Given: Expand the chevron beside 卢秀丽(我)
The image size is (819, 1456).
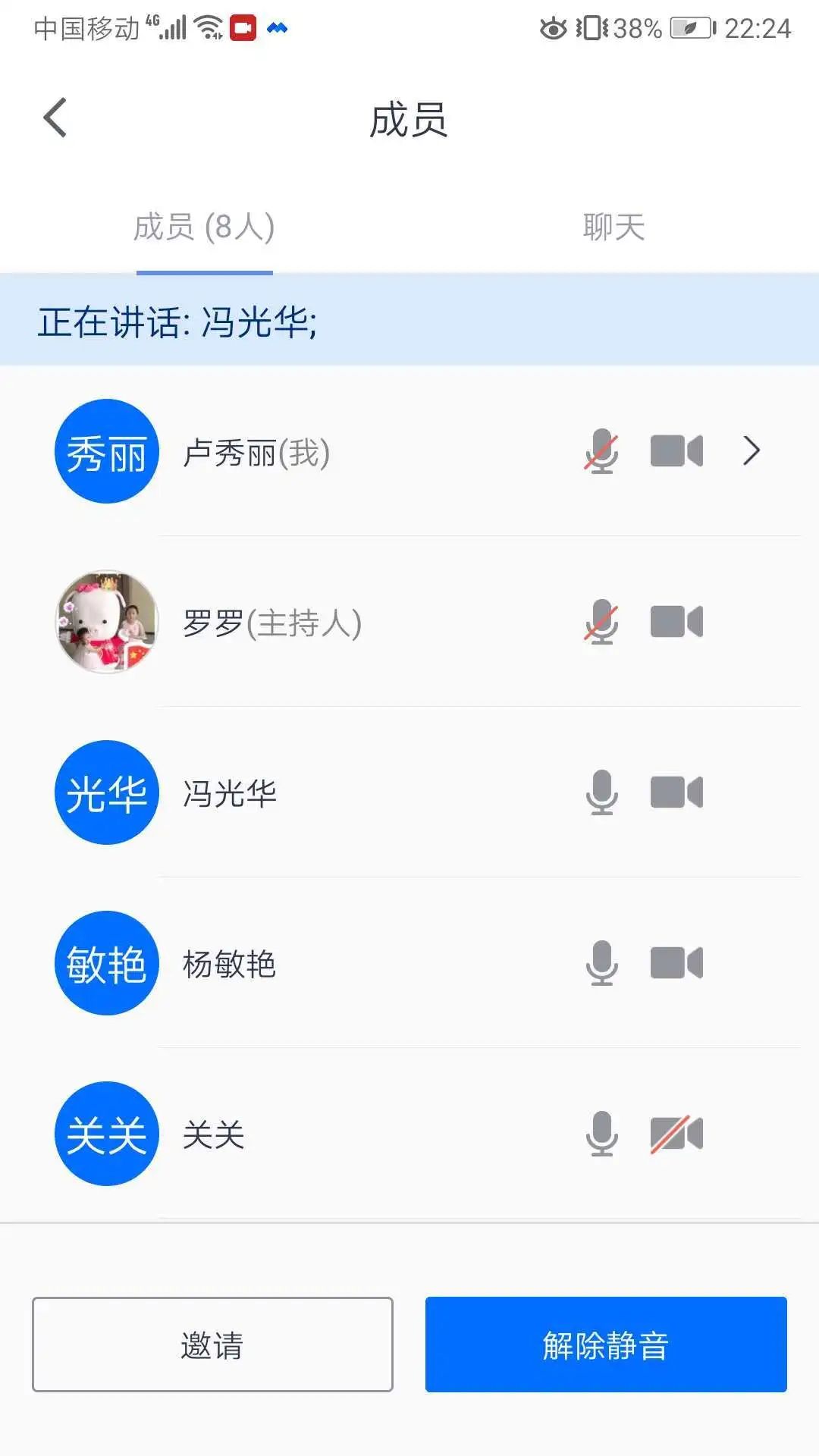Looking at the screenshot, I should [751, 451].
